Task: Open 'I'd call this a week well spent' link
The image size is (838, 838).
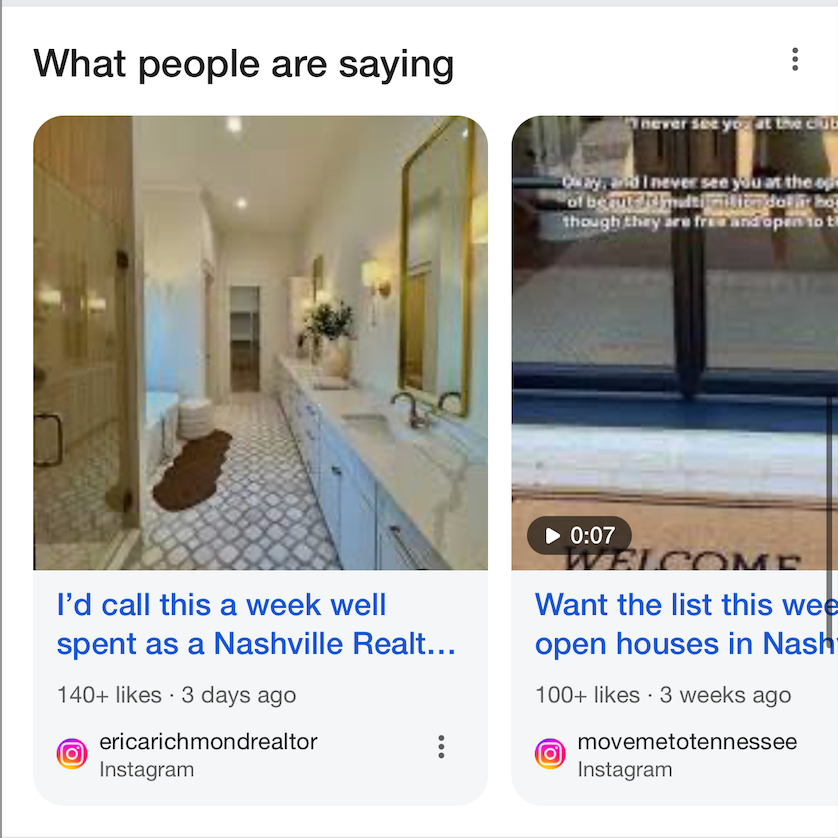Action: pos(256,624)
